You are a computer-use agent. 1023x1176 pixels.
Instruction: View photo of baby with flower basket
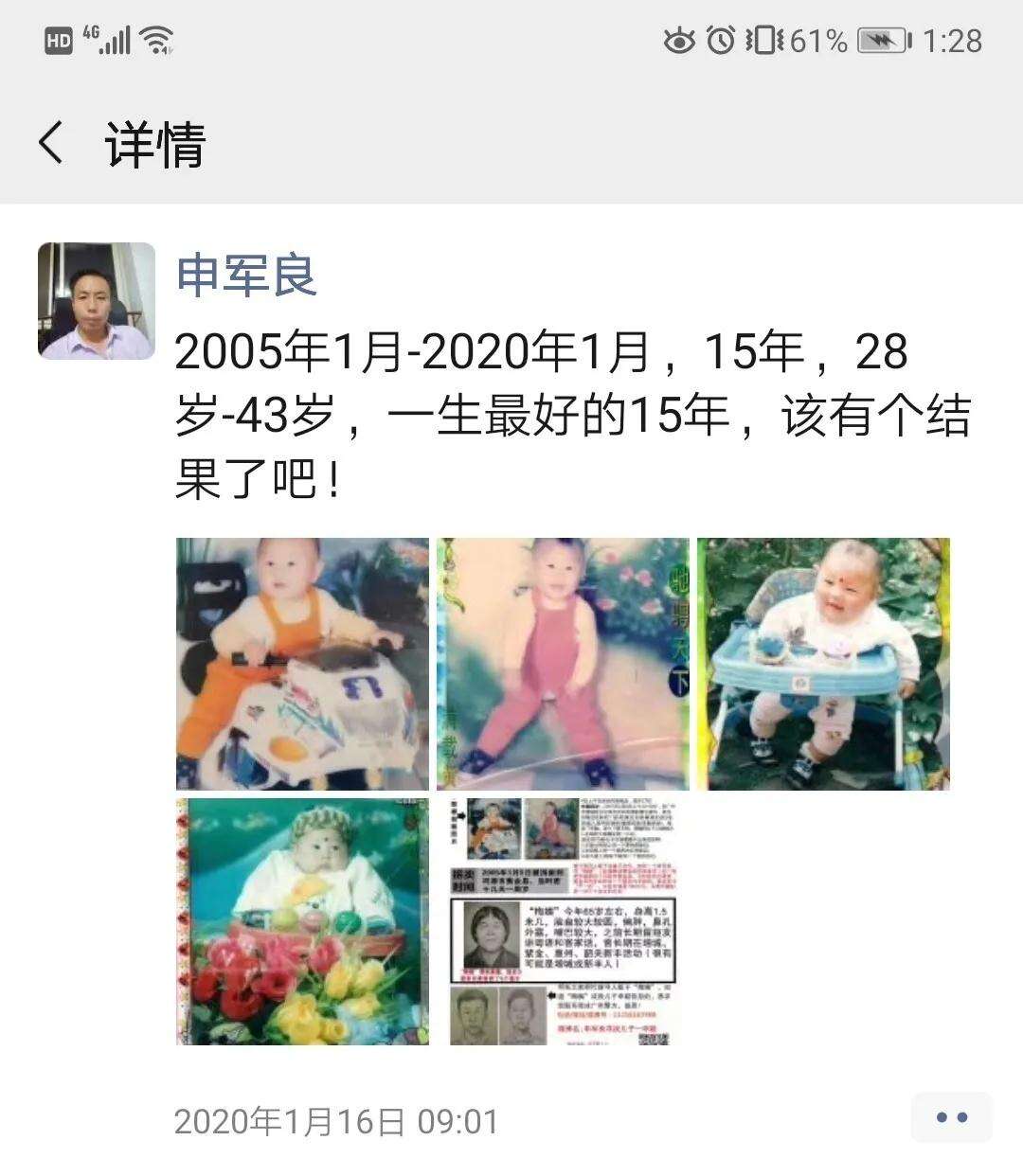(302, 921)
